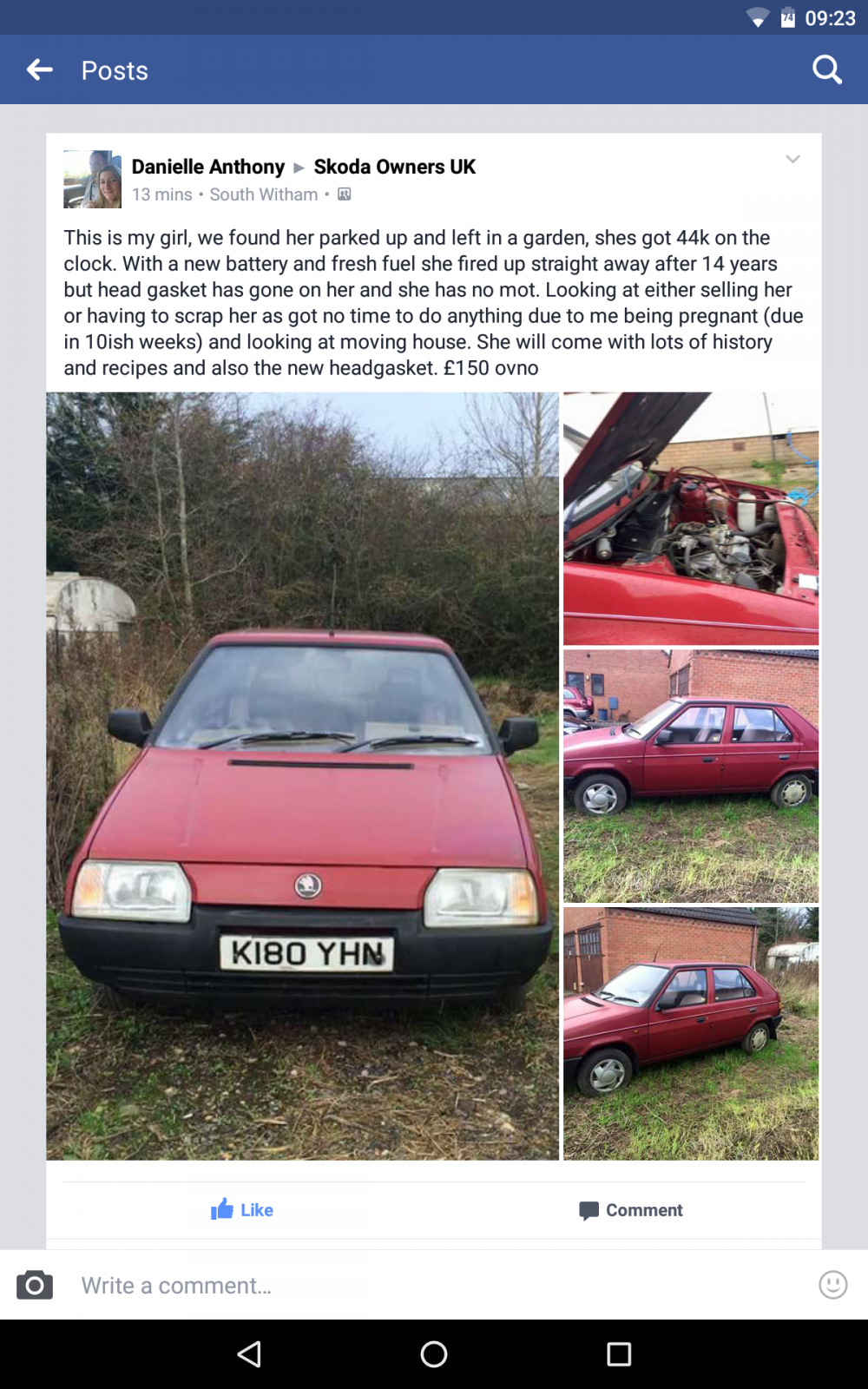Like Danielle Anthony's post
Image resolution: width=868 pixels, height=1389 pixels.
click(x=242, y=1209)
